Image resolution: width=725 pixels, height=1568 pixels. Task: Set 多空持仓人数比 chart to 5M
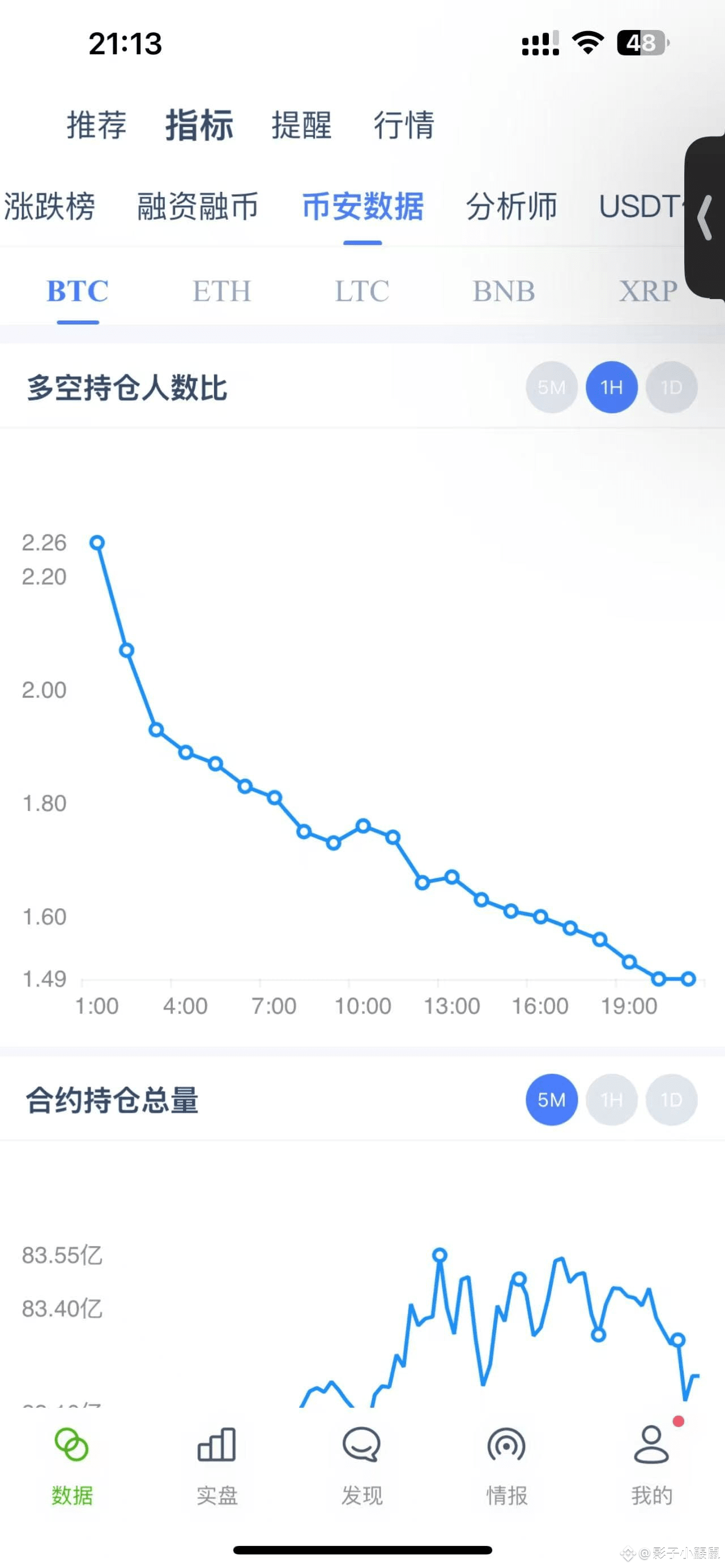(x=552, y=388)
